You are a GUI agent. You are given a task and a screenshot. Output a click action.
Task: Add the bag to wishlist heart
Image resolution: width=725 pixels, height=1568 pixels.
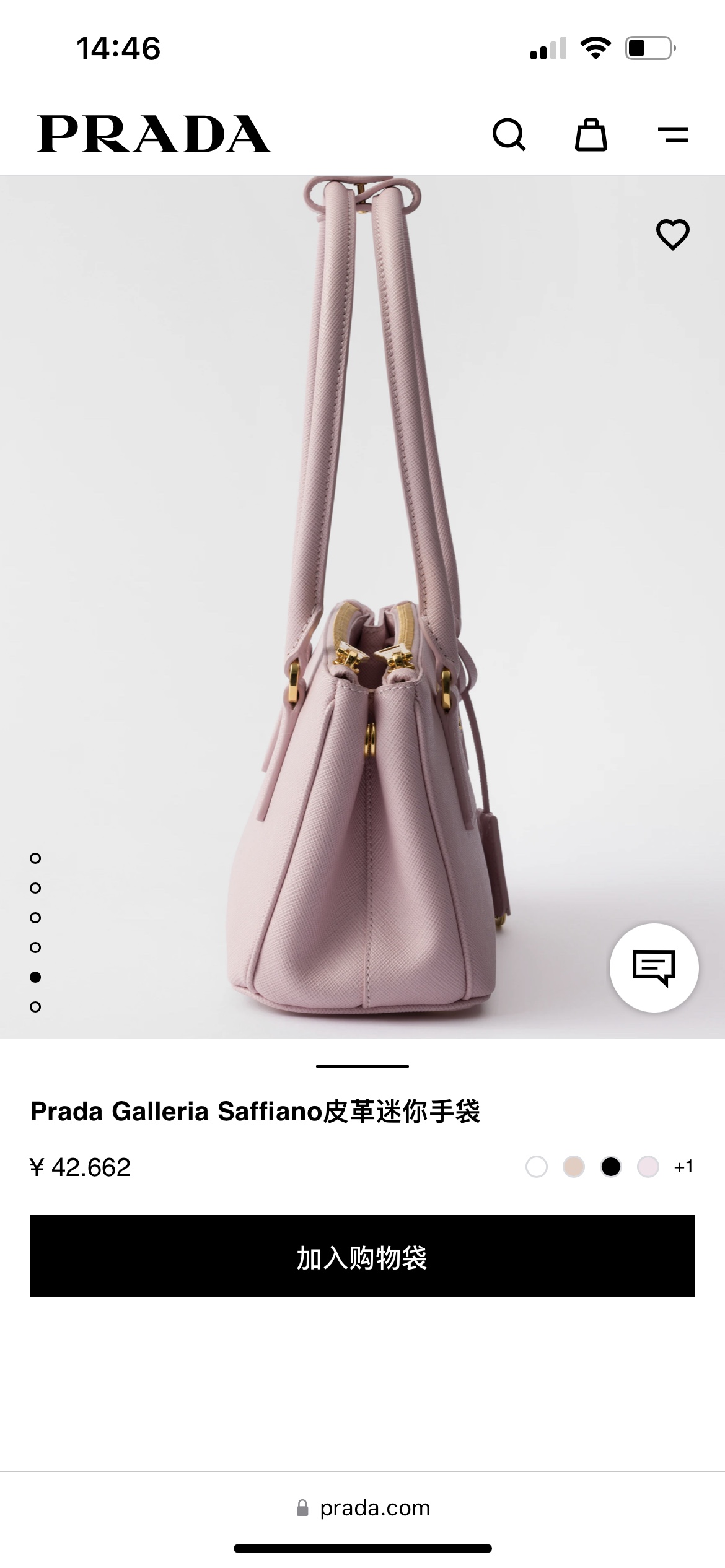pos(672,235)
